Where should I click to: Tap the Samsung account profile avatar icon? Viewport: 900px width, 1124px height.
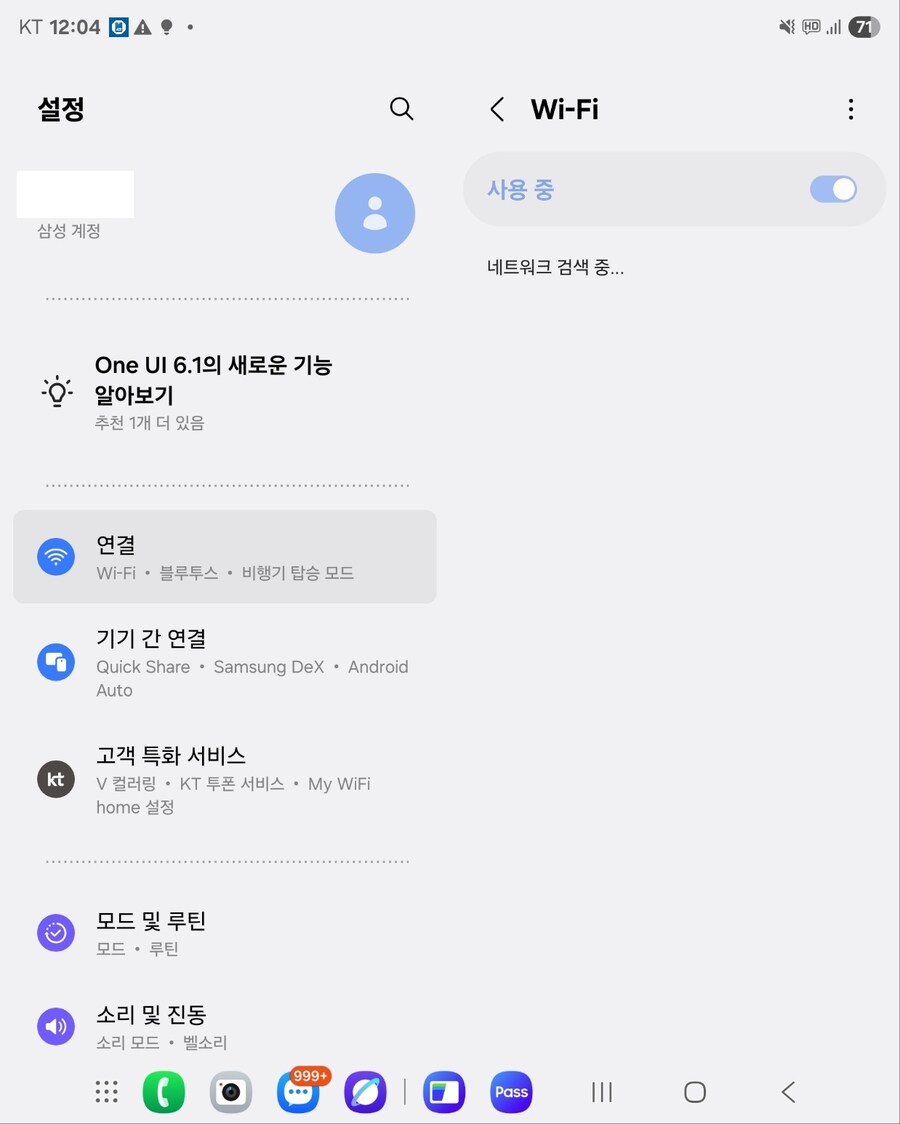(x=375, y=213)
